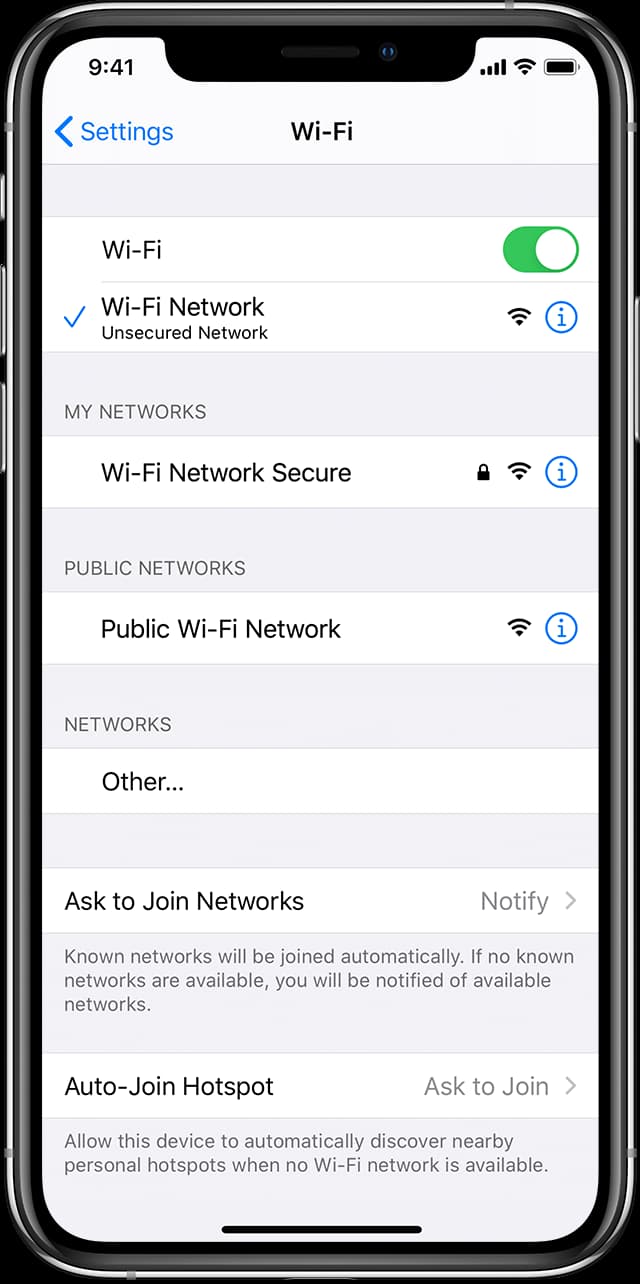Screen dimensions: 640x1284
Task: Open info icon for Wi-Fi Network Secure
Action: (x=561, y=472)
